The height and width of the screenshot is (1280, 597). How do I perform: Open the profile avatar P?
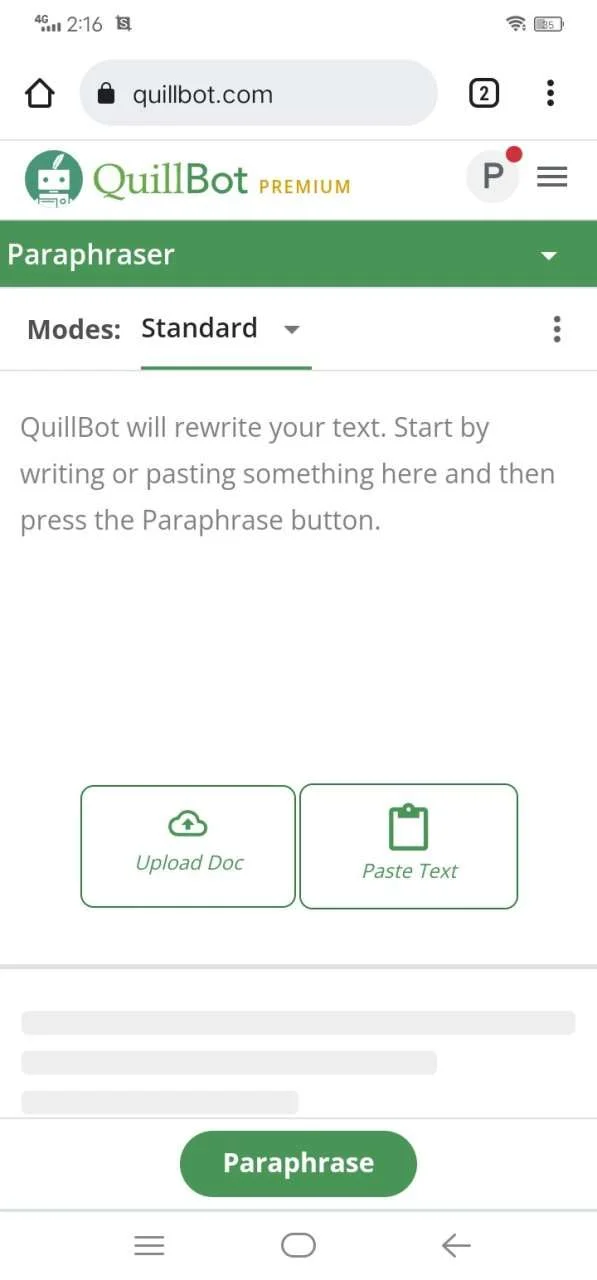(493, 176)
